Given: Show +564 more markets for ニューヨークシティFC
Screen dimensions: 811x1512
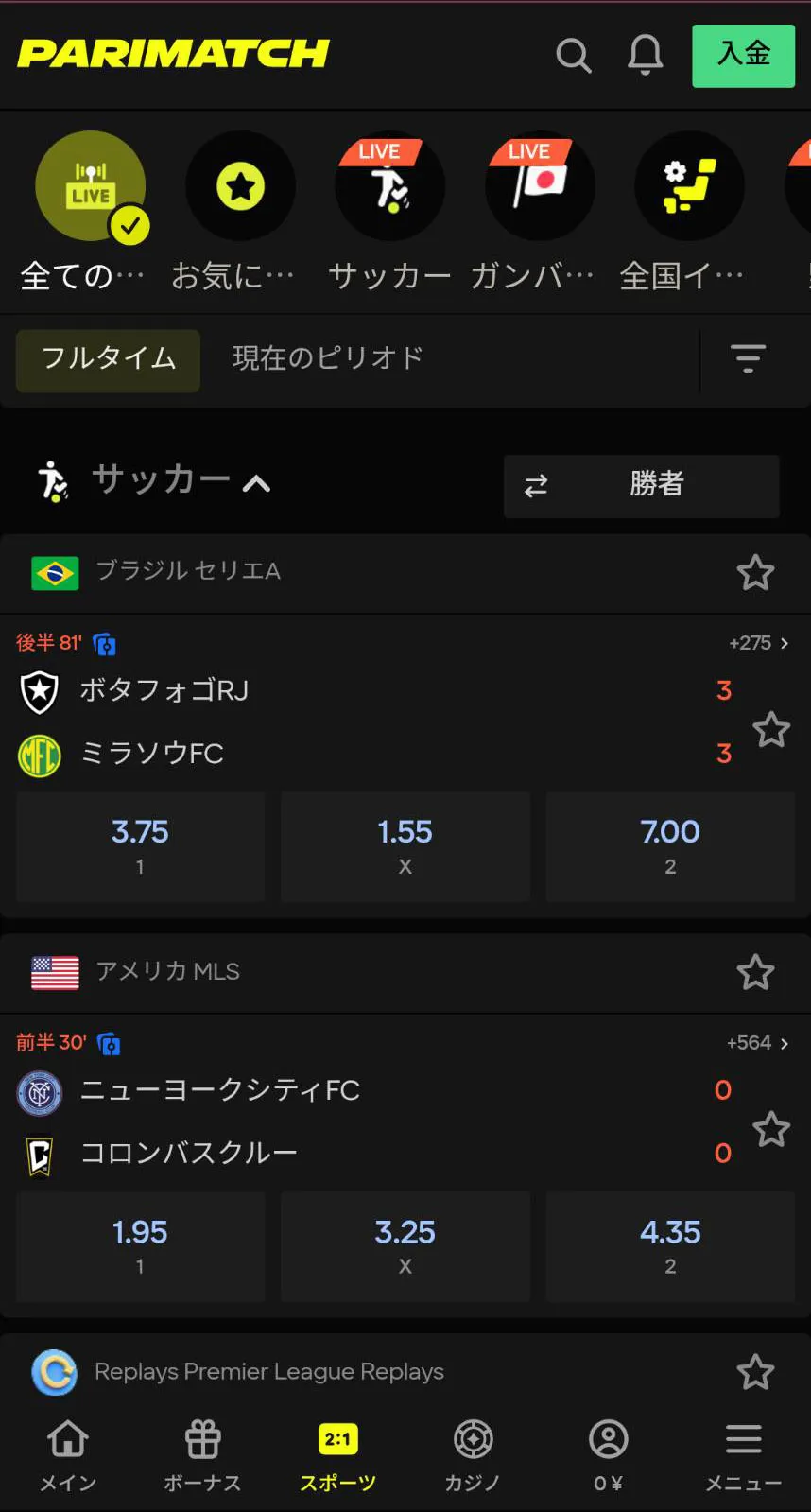Looking at the screenshot, I should click(757, 1043).
